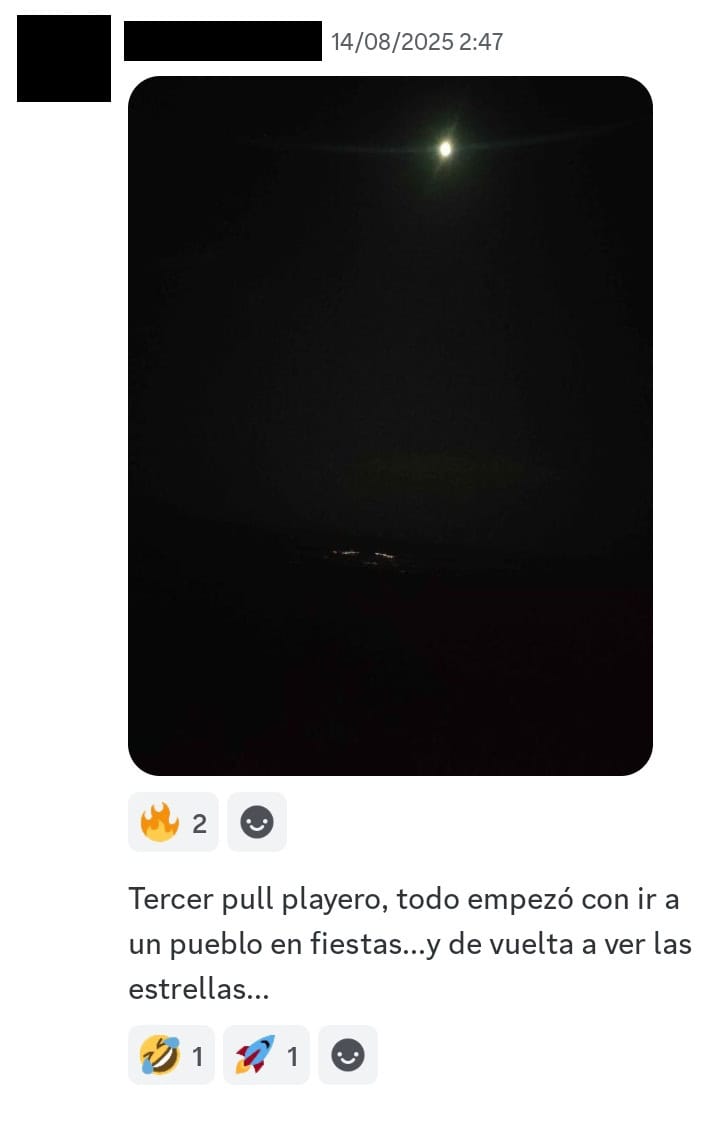Open the sender's username profile
The image size is (720, 1129).
(222, 41)
